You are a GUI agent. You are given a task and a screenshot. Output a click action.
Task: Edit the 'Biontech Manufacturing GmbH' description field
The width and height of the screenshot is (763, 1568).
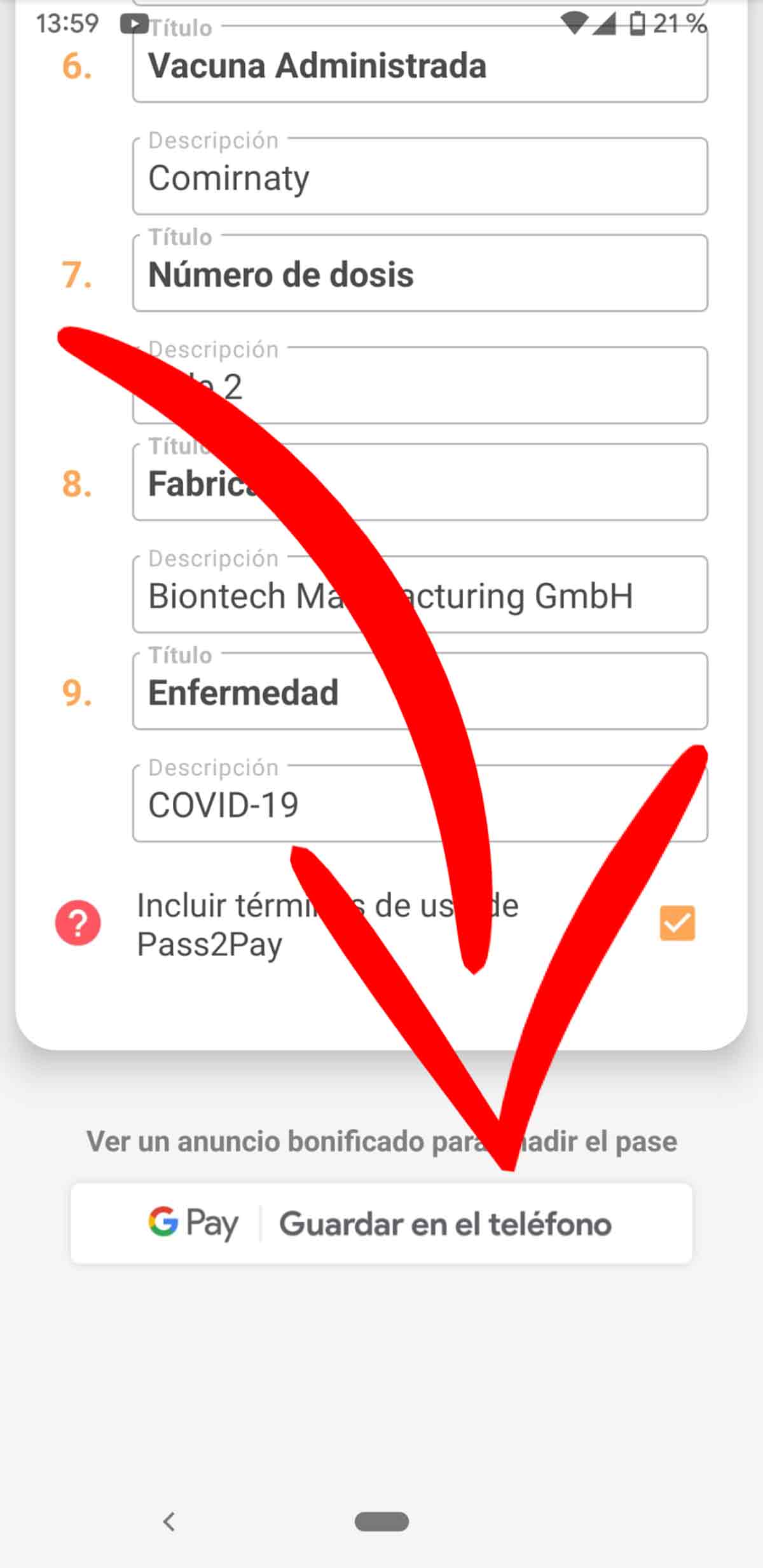point(420,596)
